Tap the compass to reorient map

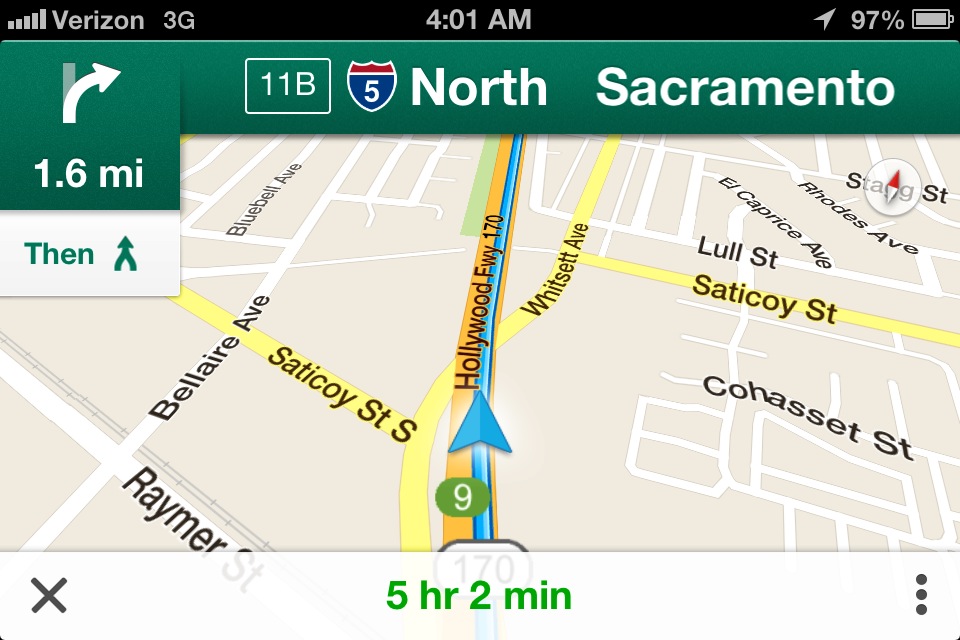pos(891,189)
